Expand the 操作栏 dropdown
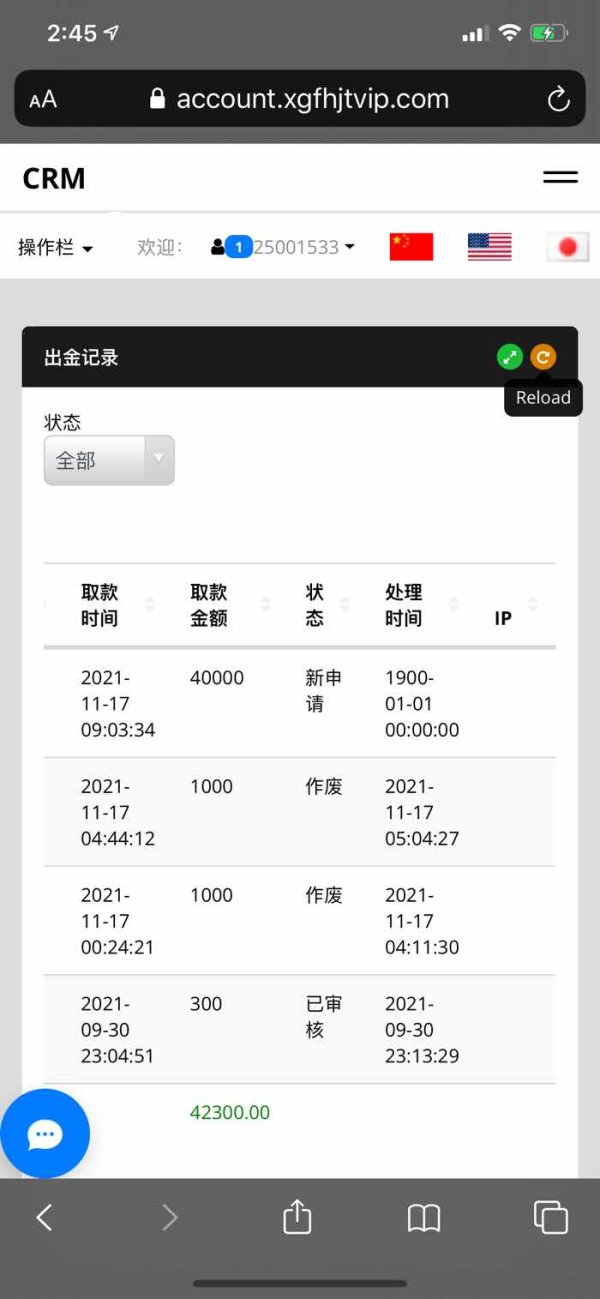The image size is (600, 1299). point(56,247)
